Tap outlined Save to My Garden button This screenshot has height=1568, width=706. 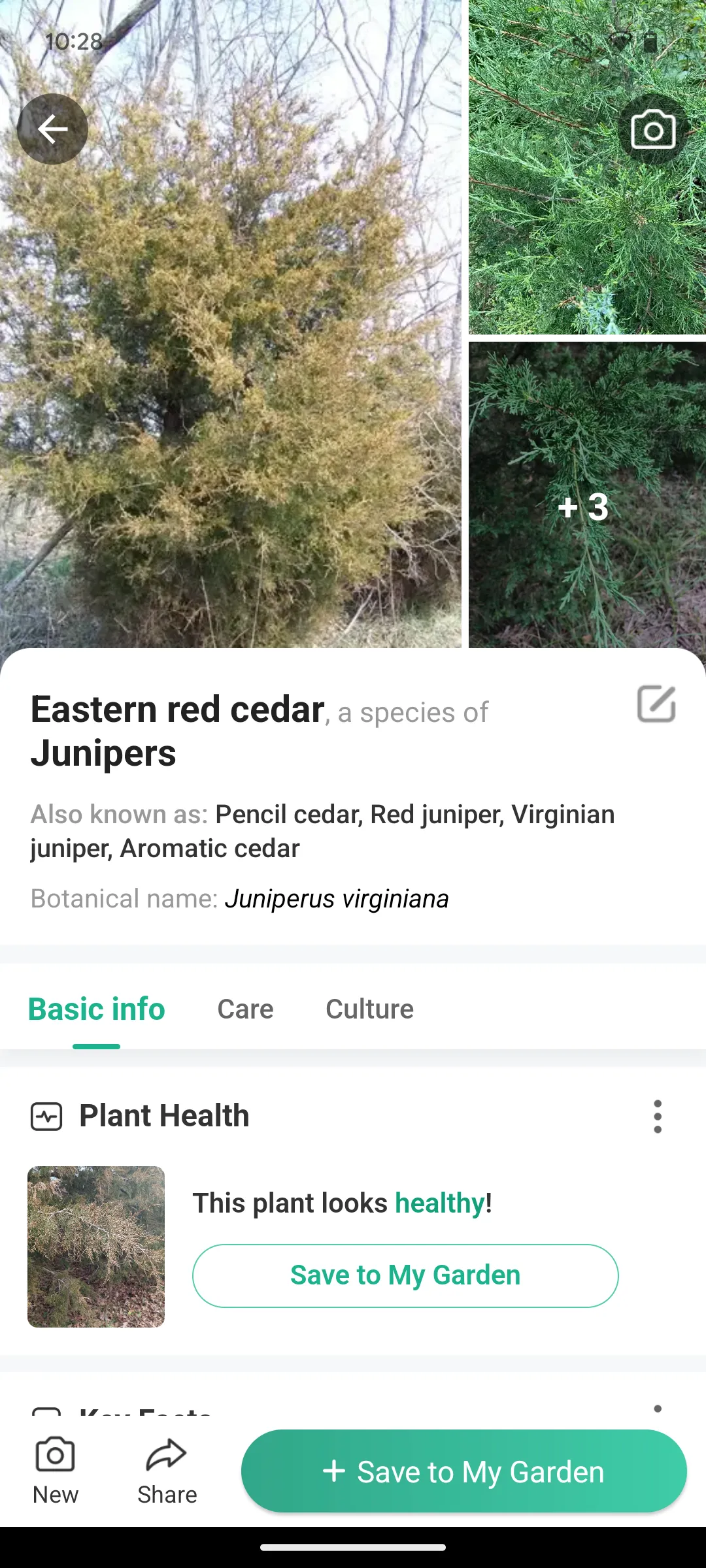[405, 1275]
